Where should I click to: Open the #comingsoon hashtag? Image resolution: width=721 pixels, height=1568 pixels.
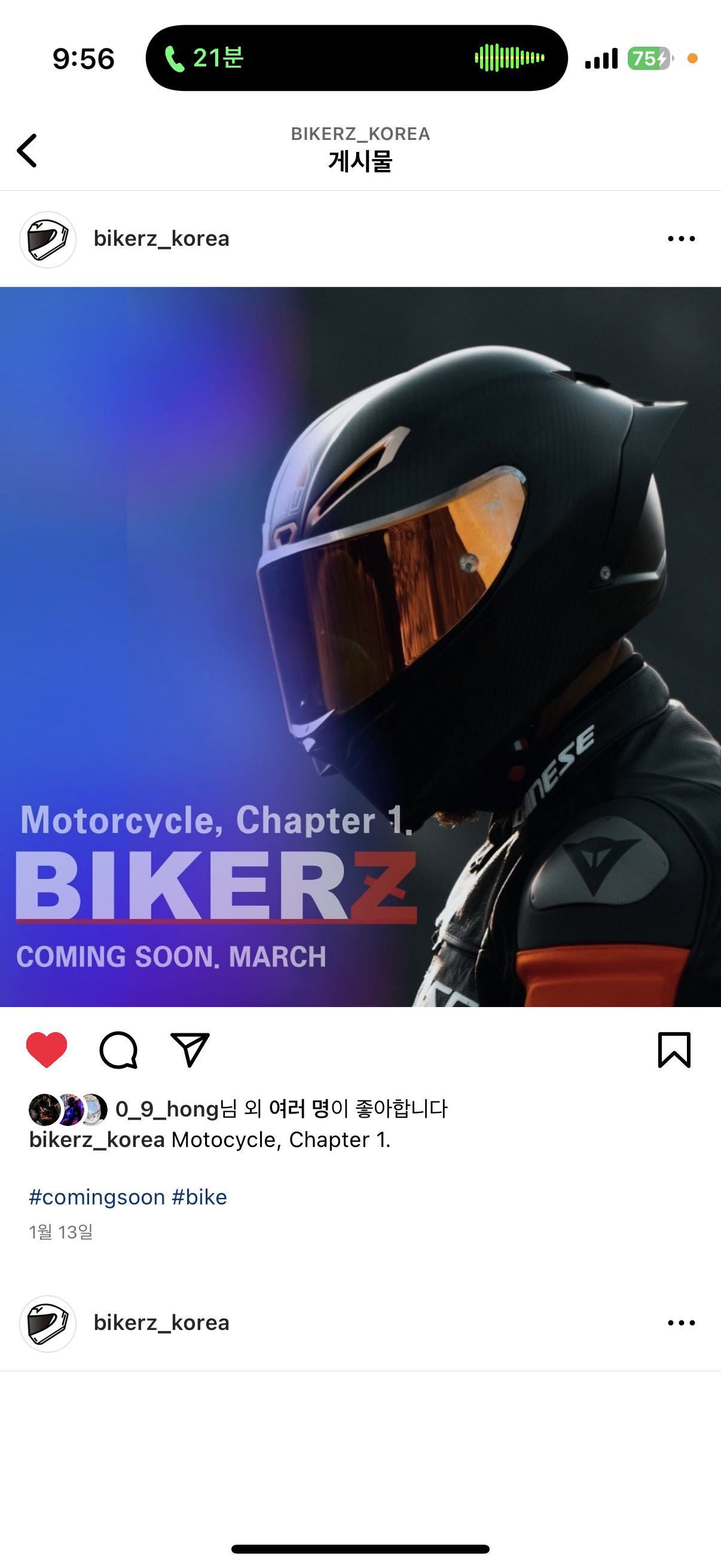pos(97,1197)
